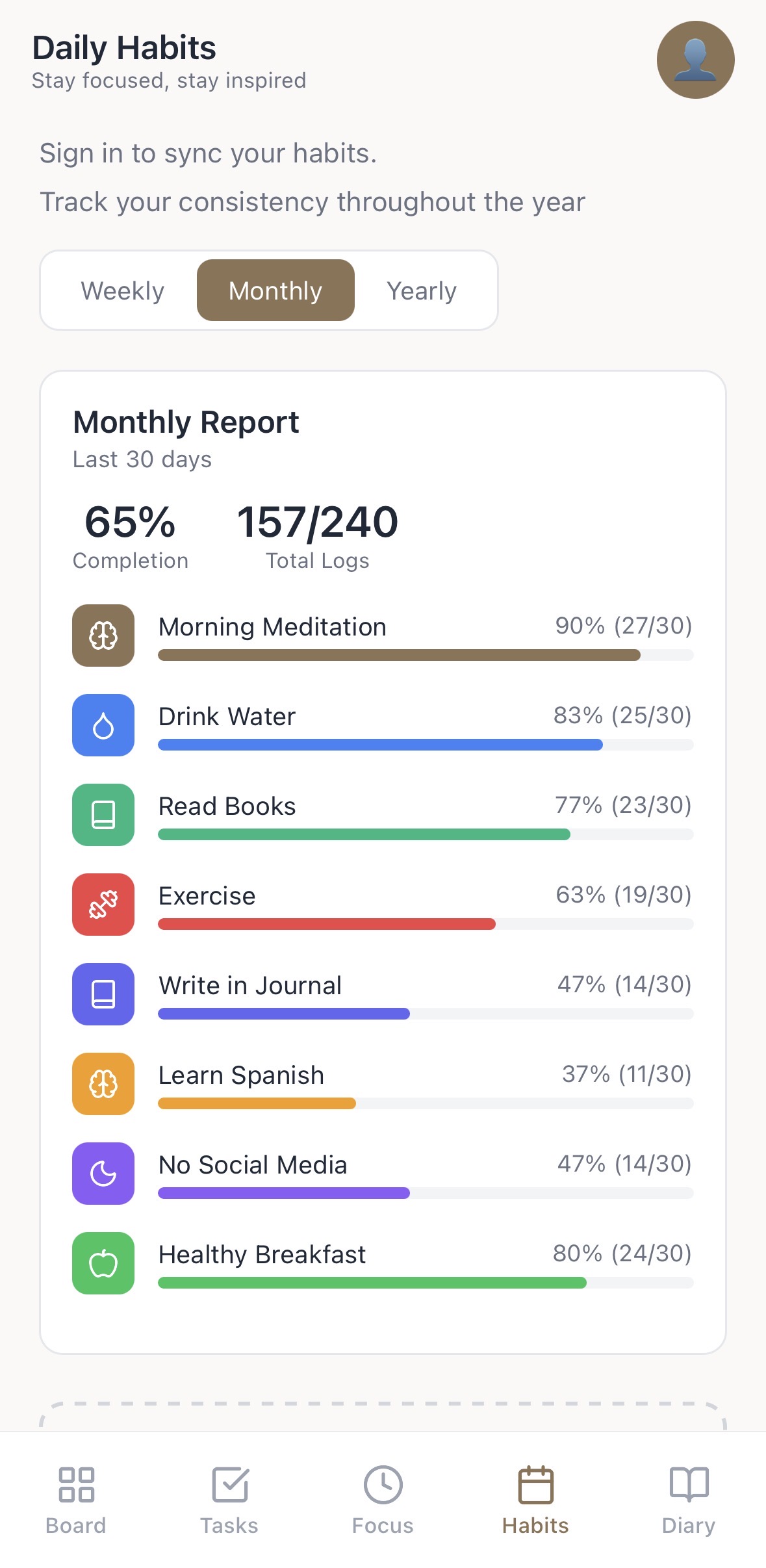Select the Habits tab
Screen dimensions: 766x1568
535,1501
